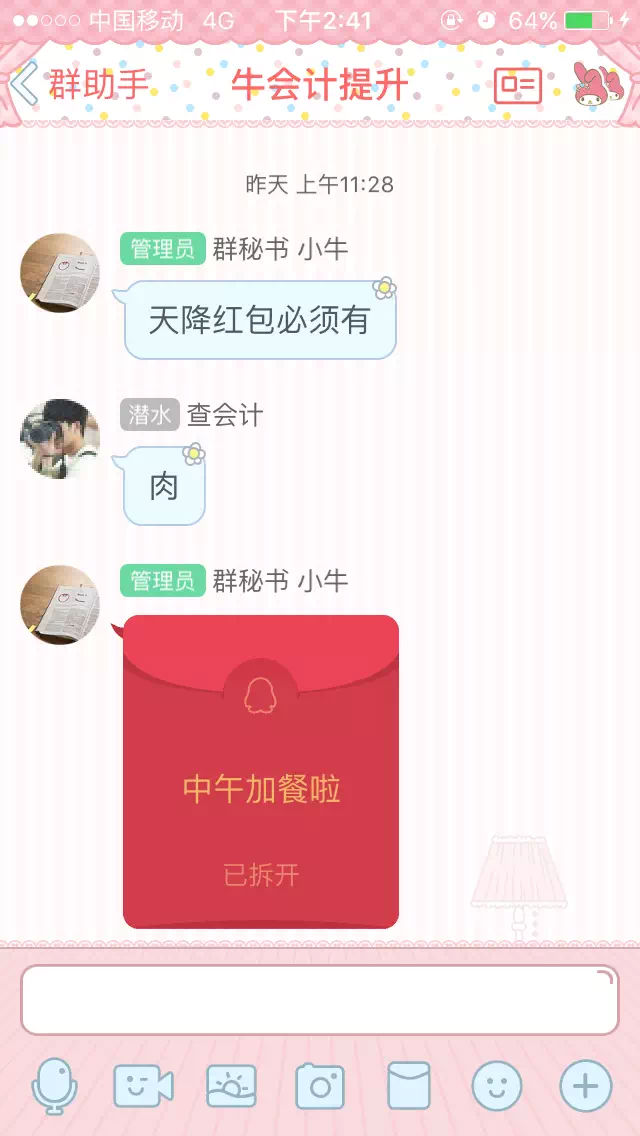
Task: Focus the message input field
Action: [320, 1000]
